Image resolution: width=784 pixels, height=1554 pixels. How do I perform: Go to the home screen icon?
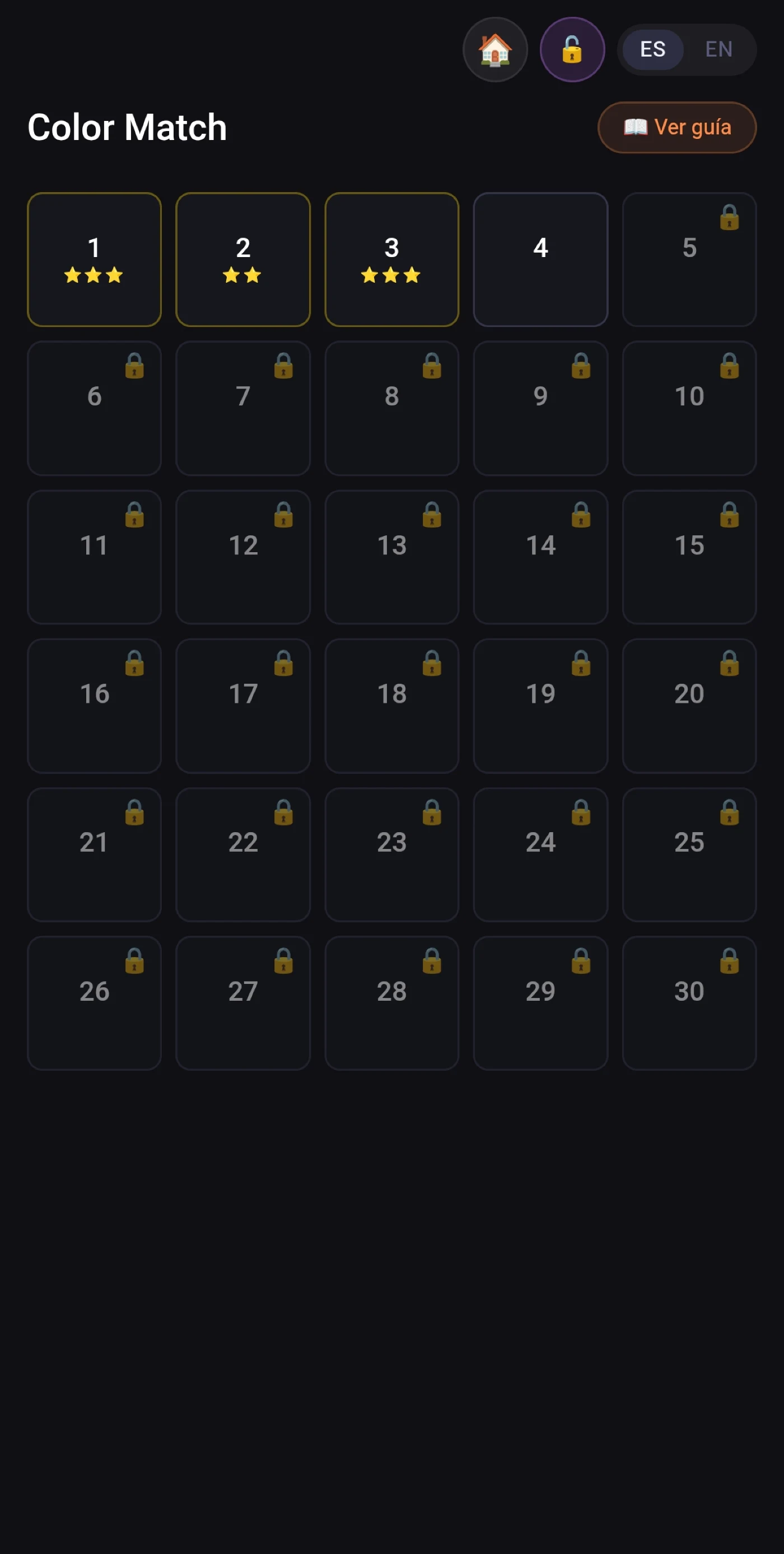(x=495, y=49)
